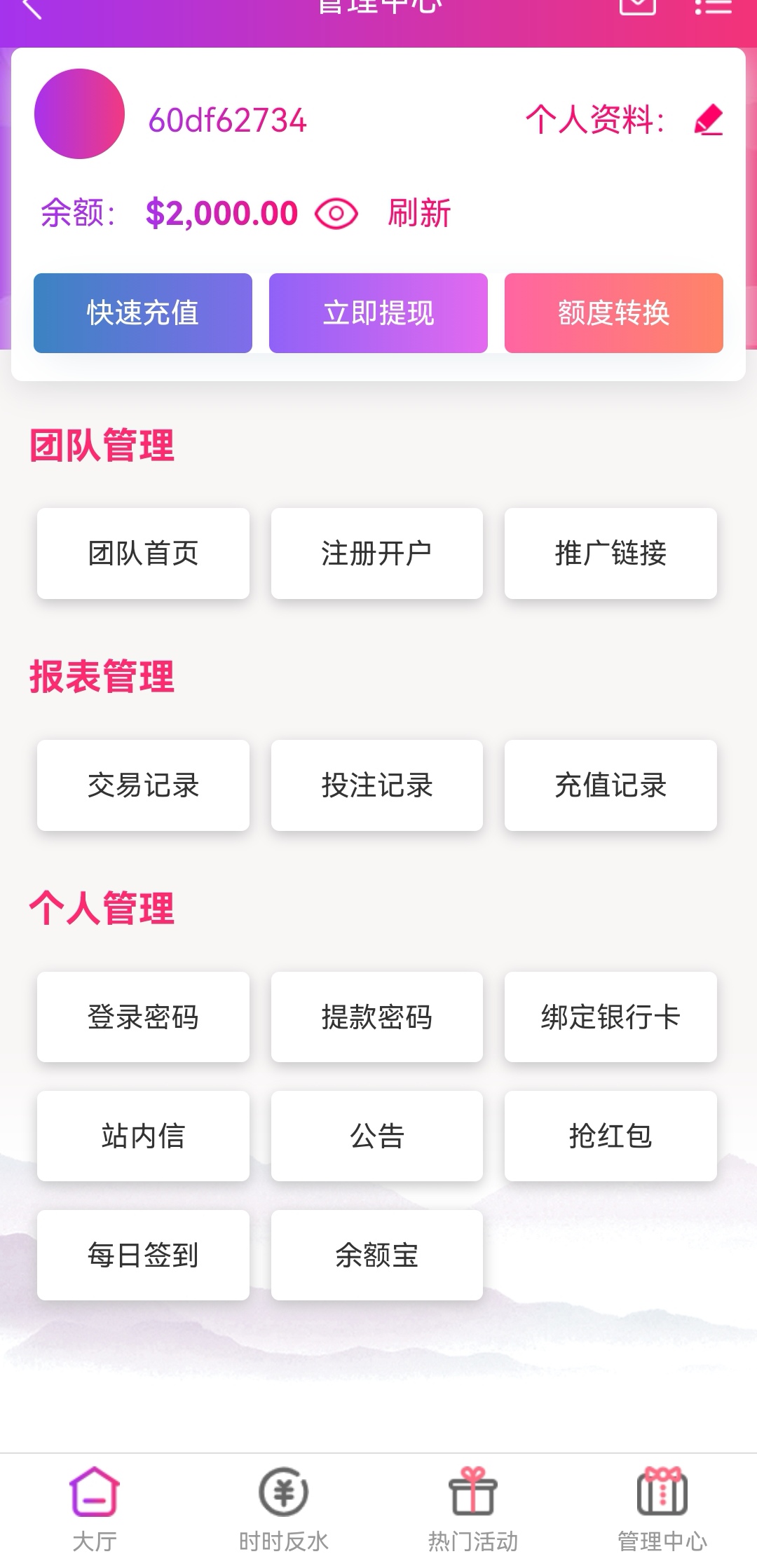This screenshot has width=757, height=1568.
Task: Open 抢红包 red envelope grab
Action: (611, 1136)
